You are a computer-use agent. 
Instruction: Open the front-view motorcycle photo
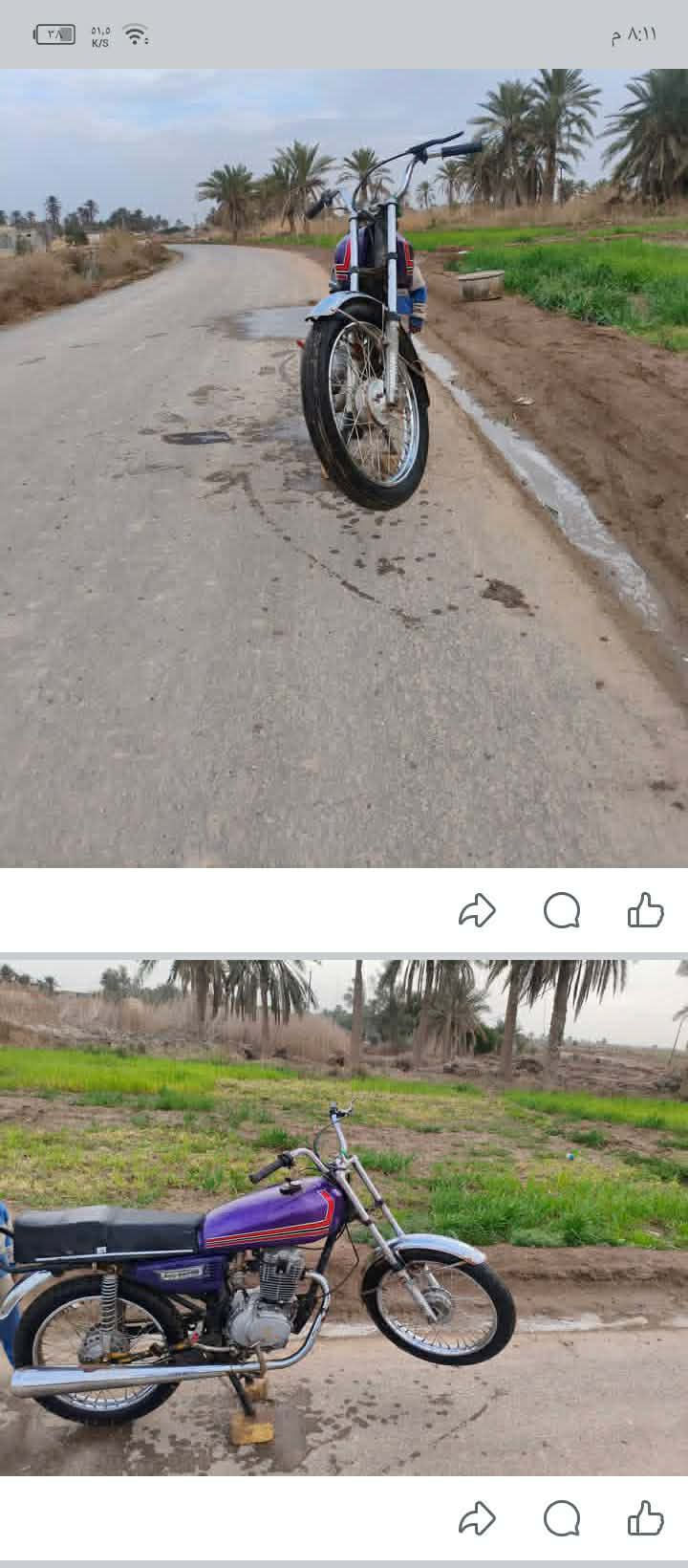coord(344,468)
